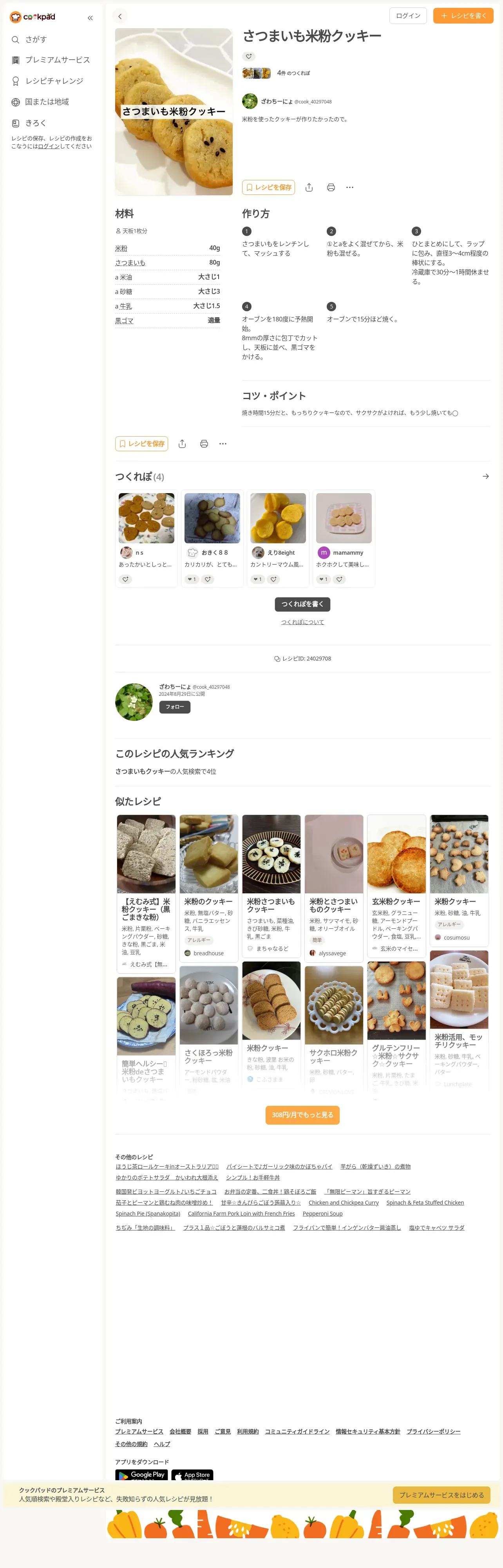This screenshot has width=503, height=1568.
Task: Collapse the sidebar with the double chevron
Action: click(x=90, y=18)
